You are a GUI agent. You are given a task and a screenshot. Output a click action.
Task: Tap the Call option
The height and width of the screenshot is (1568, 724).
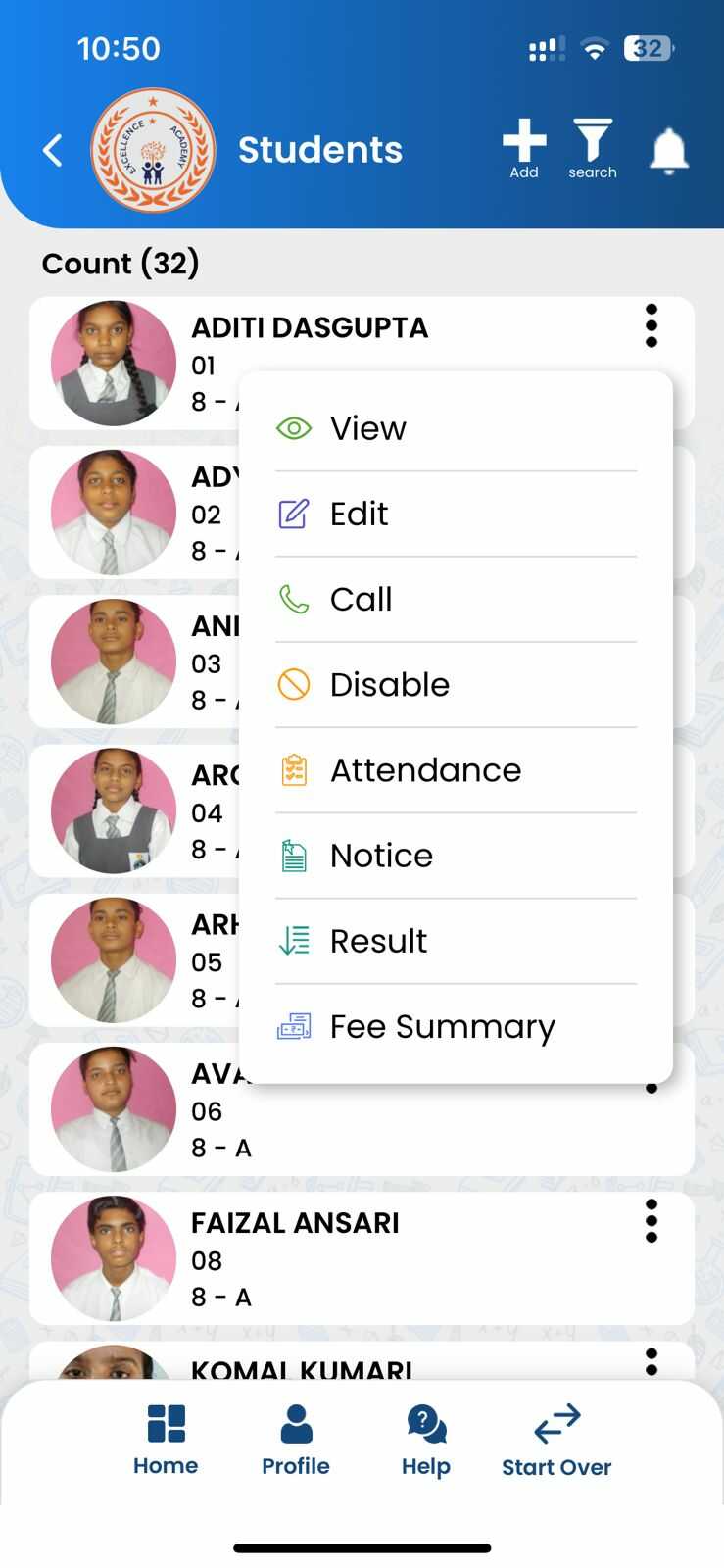point(361,599)
